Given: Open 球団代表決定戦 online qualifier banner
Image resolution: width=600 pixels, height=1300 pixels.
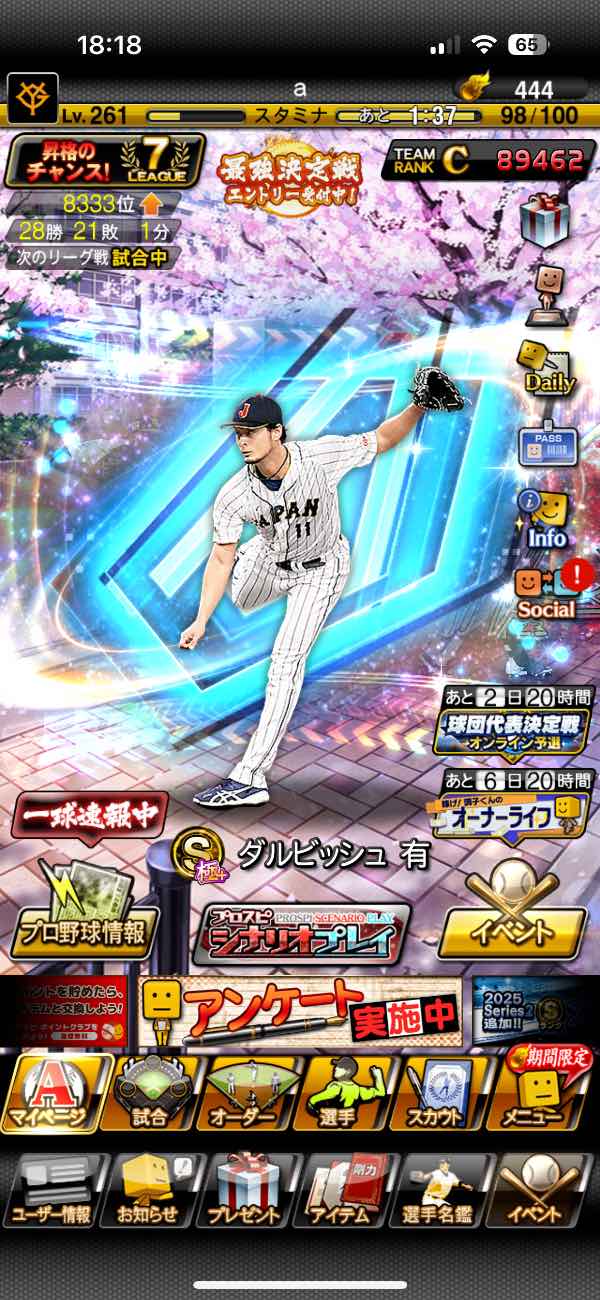Looking at the screenshot, I should (x=511, y=732).
